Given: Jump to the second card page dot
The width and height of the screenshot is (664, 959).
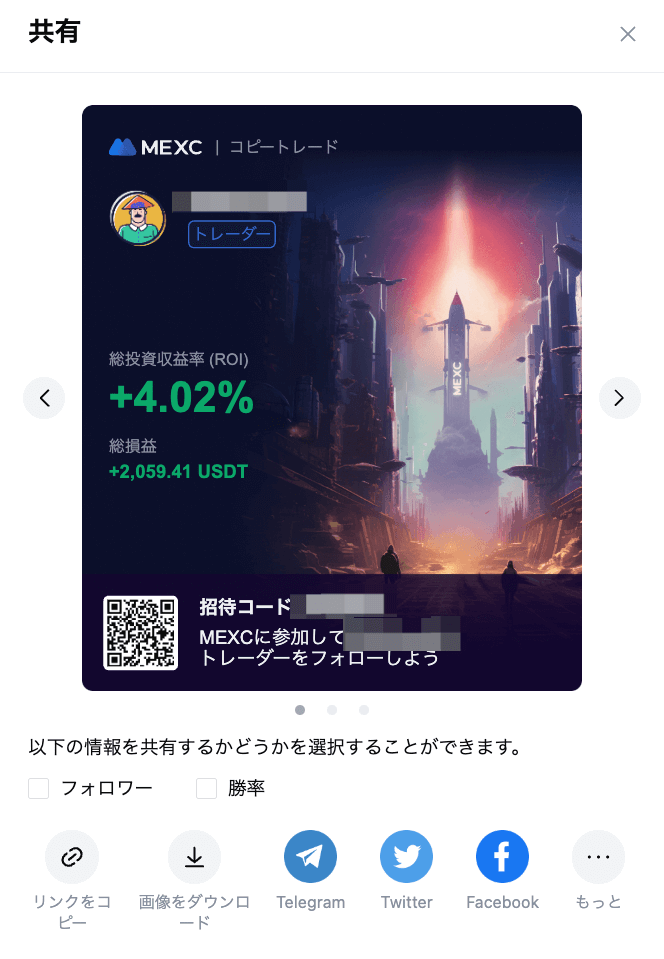Looking at the screenshot, I should pyautogui.click(x=332, y=710).
